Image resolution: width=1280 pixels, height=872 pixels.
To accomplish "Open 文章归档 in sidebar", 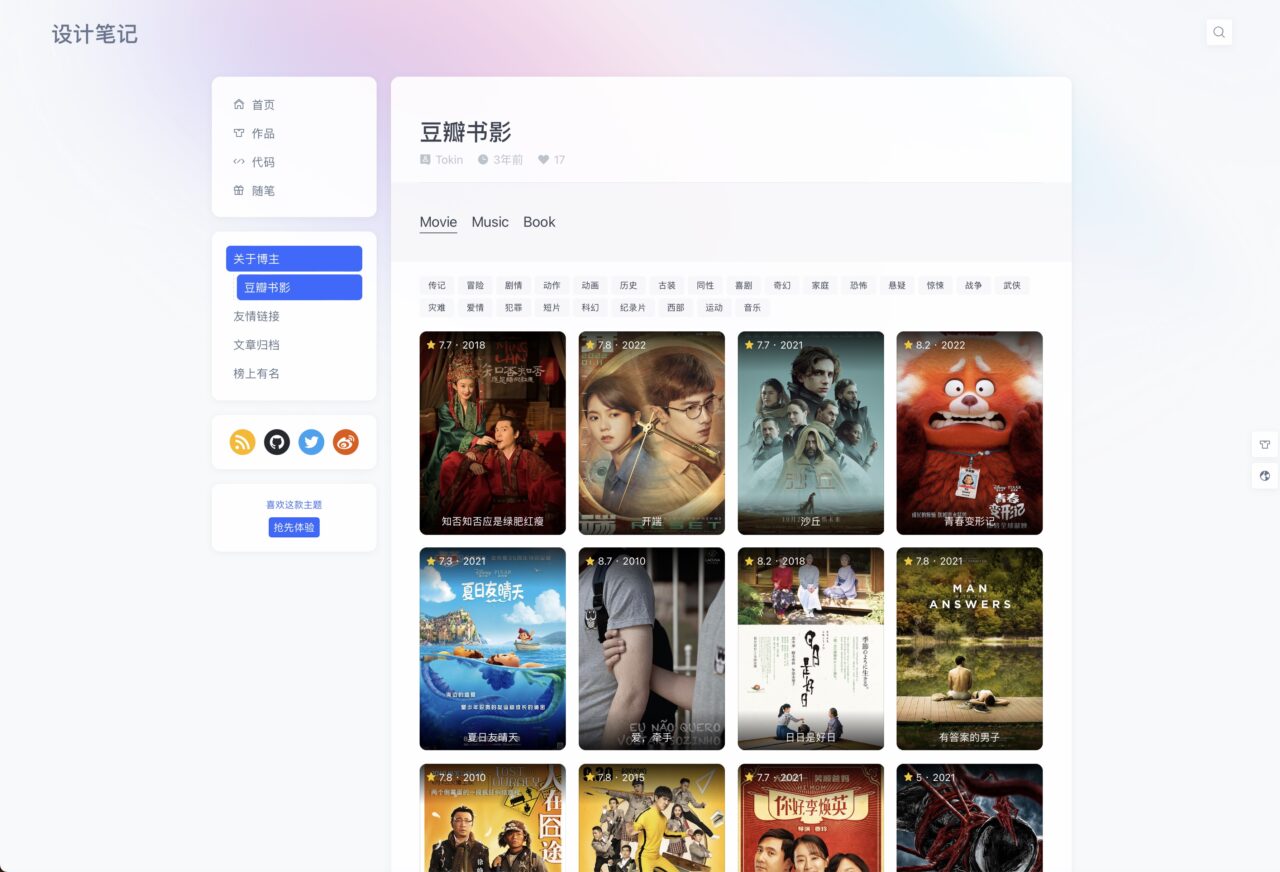I will click(x=257, y=345).
